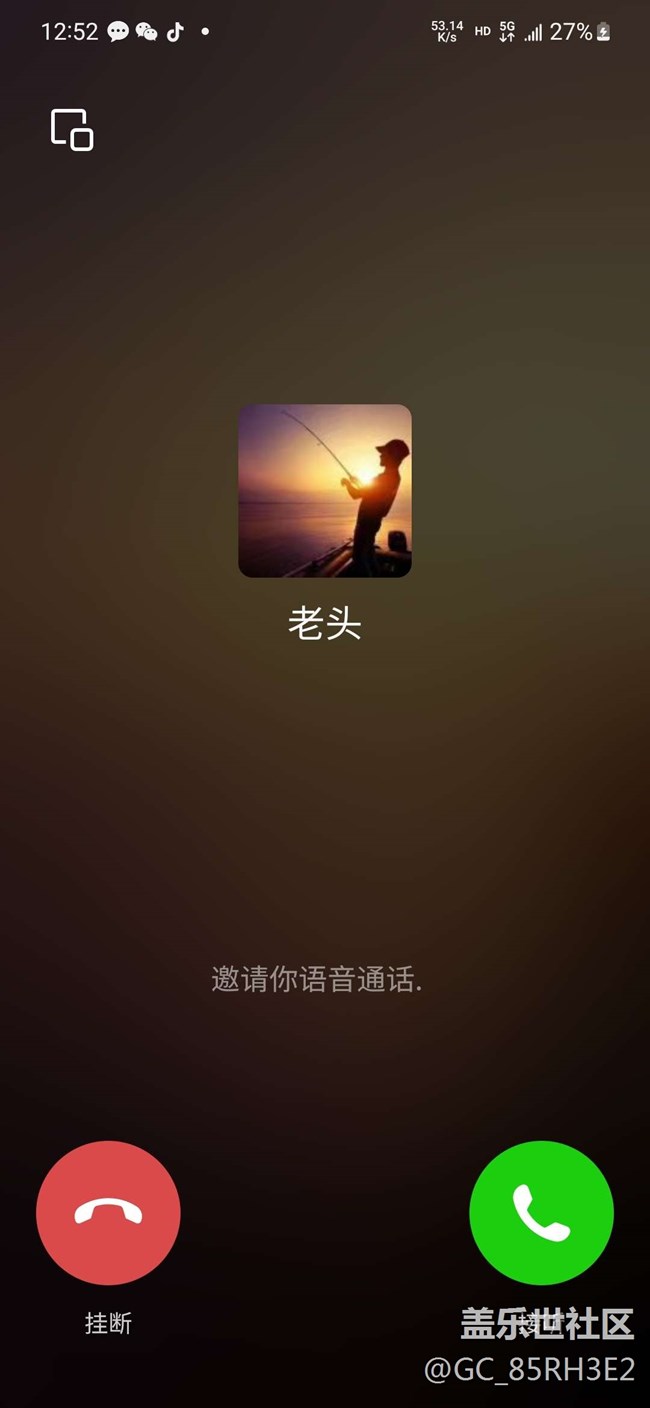Decline the voice call from 老头
Viewport: 650px width, 1408px height.
point(108,1212)
